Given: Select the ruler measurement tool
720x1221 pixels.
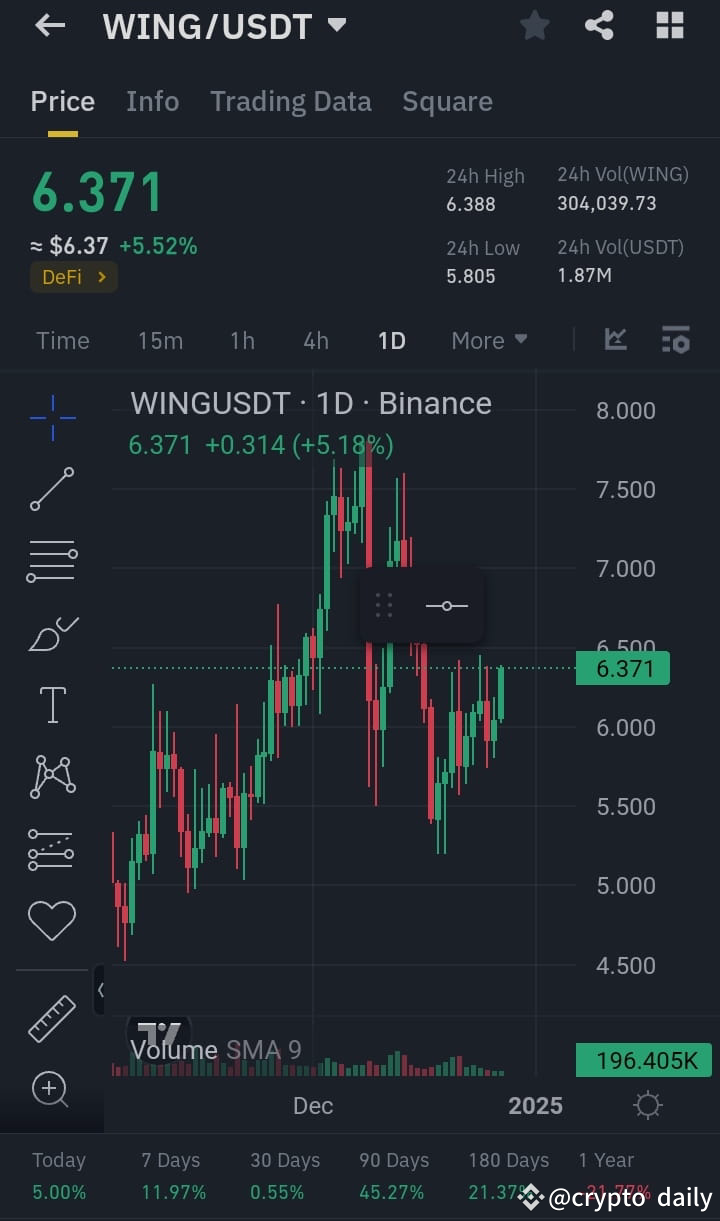Looking at the screenshot, I should pyautogui.click(x=51, y=1019).
